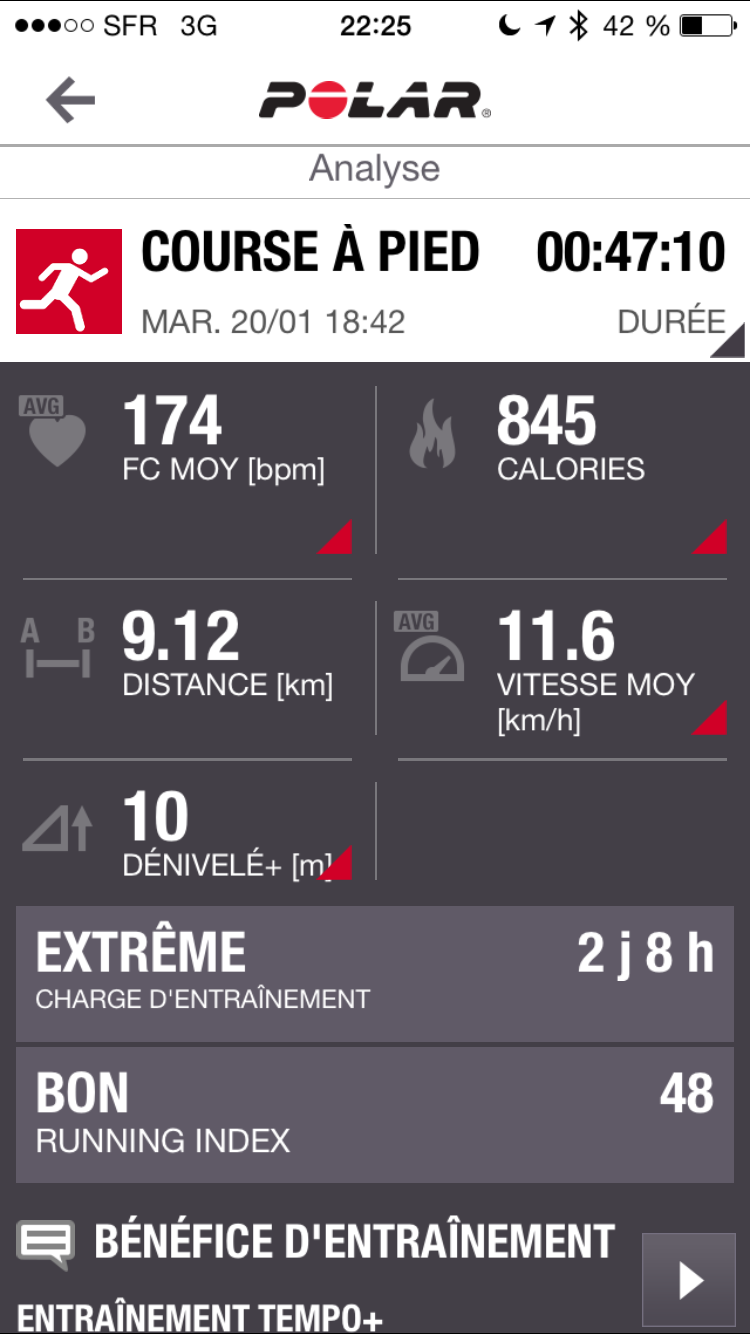Tap the arrow next to Bénéfice d'entraînement

point(688,1280)
